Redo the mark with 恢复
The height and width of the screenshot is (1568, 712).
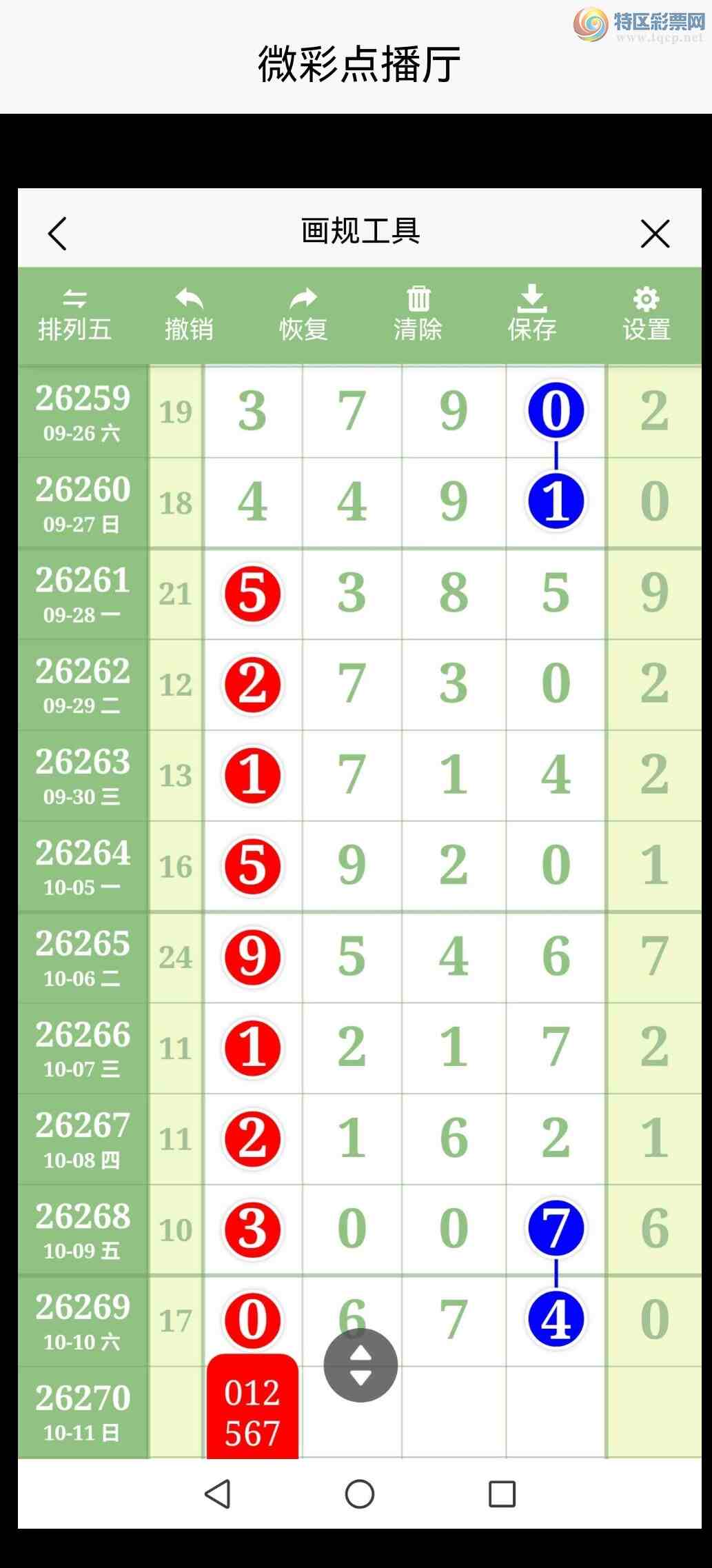303,316
